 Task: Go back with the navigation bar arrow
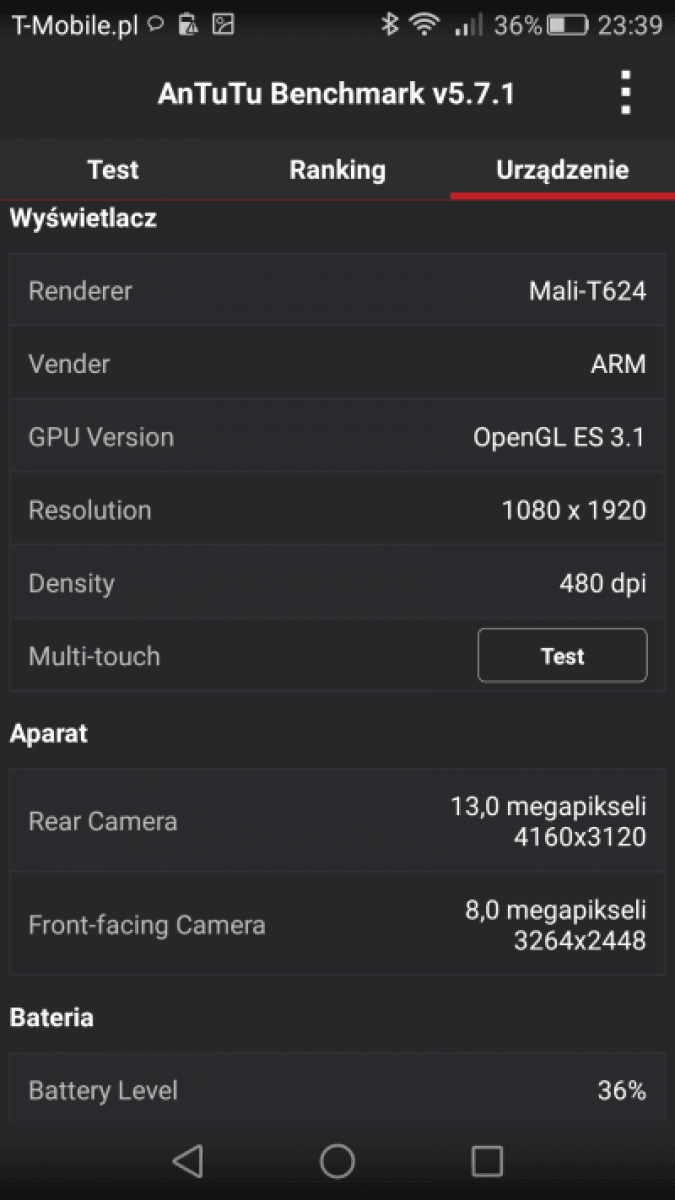187,1160
